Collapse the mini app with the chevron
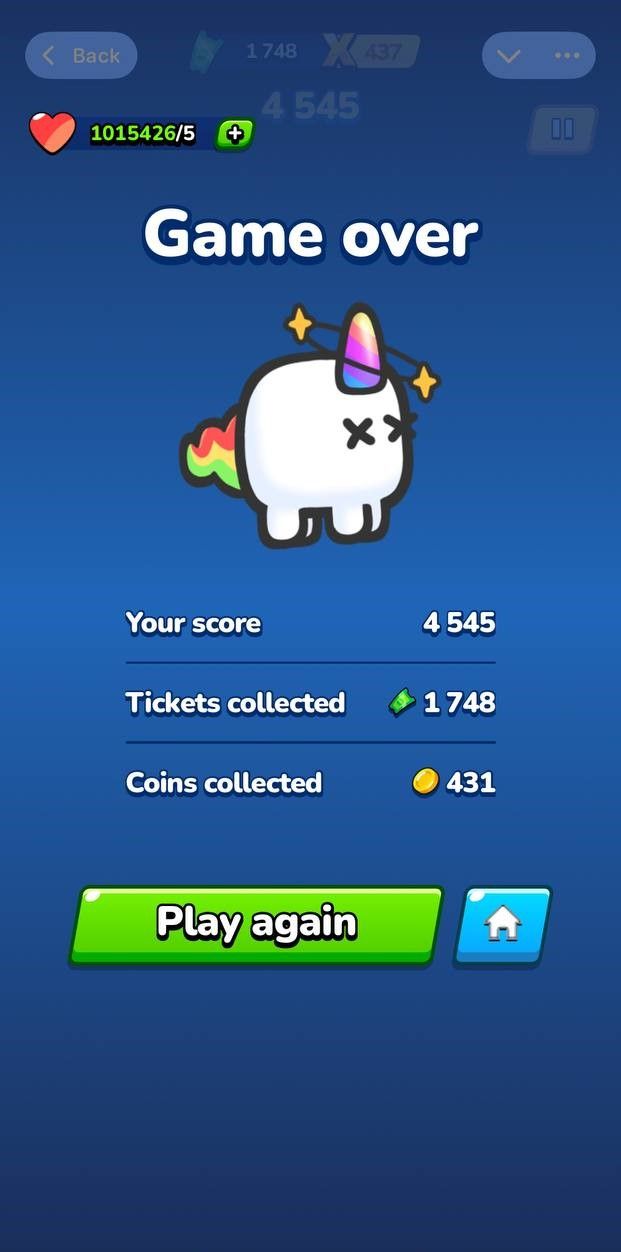The height and width of the screenshot is (1252, 621). click(x=509, y=56)
